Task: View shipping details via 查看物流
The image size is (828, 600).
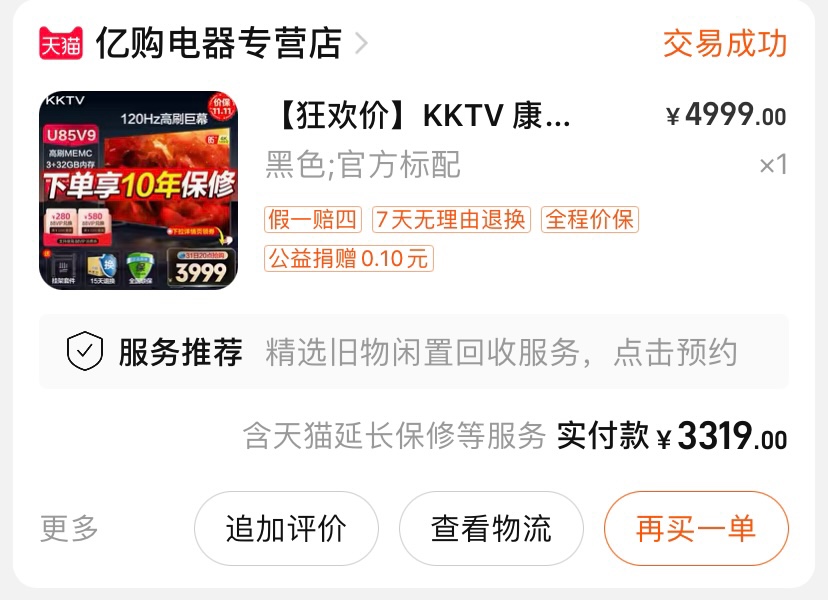Action: click(x=491, y=529)
